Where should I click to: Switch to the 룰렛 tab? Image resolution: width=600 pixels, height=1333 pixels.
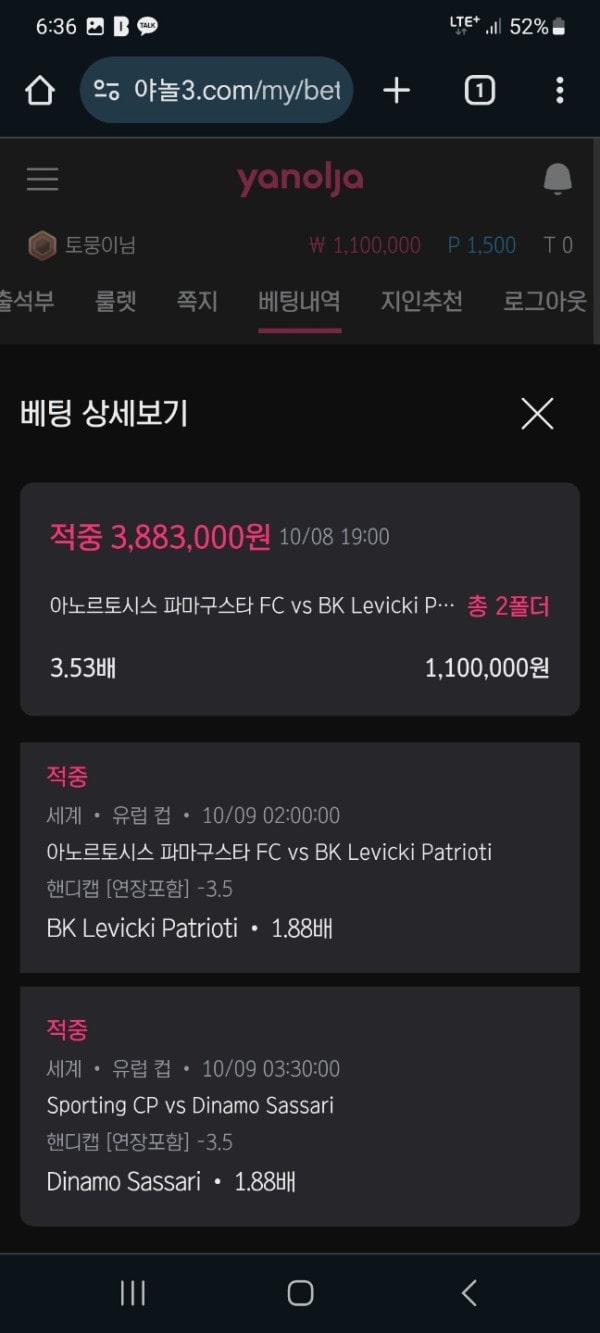(116, 301)
